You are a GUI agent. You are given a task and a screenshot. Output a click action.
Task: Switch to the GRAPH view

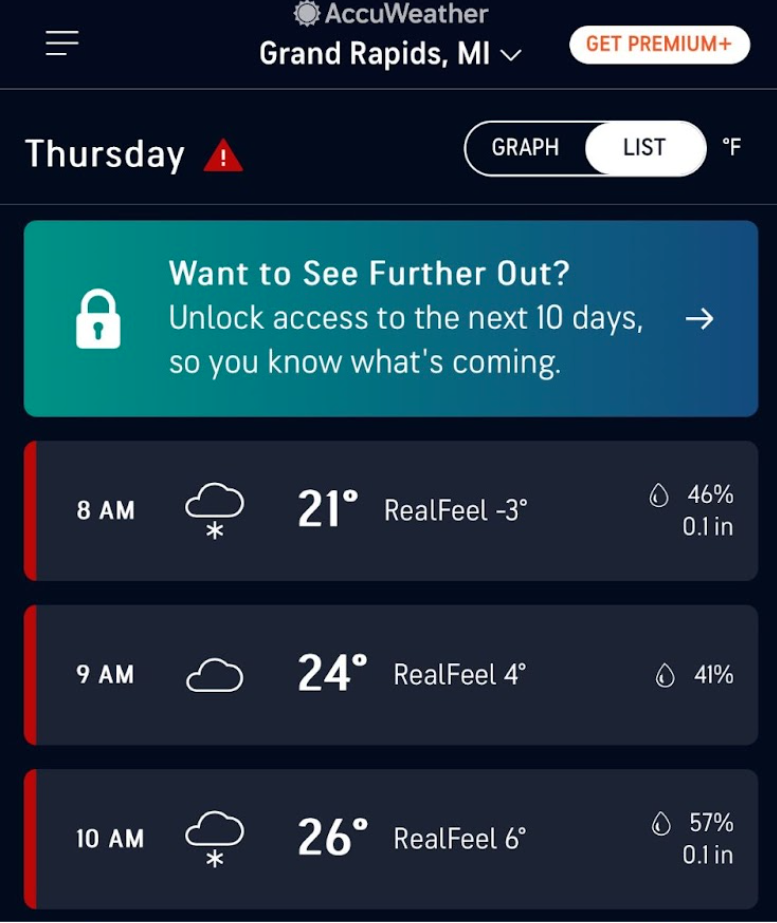click(525, 148)
